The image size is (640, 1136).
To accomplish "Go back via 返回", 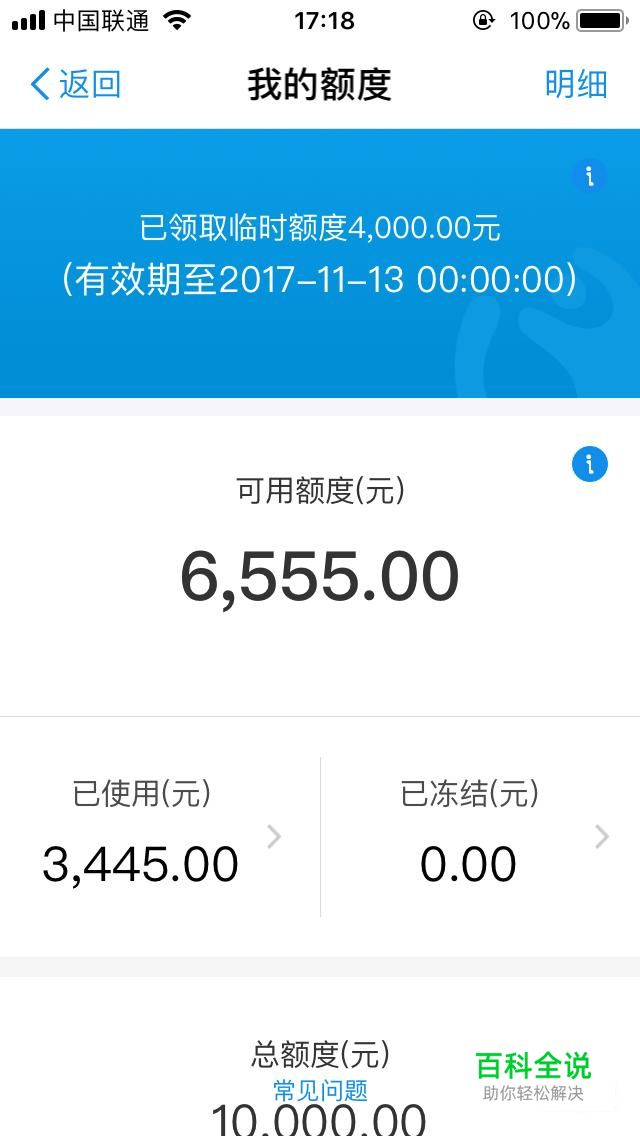I will 75,85.
